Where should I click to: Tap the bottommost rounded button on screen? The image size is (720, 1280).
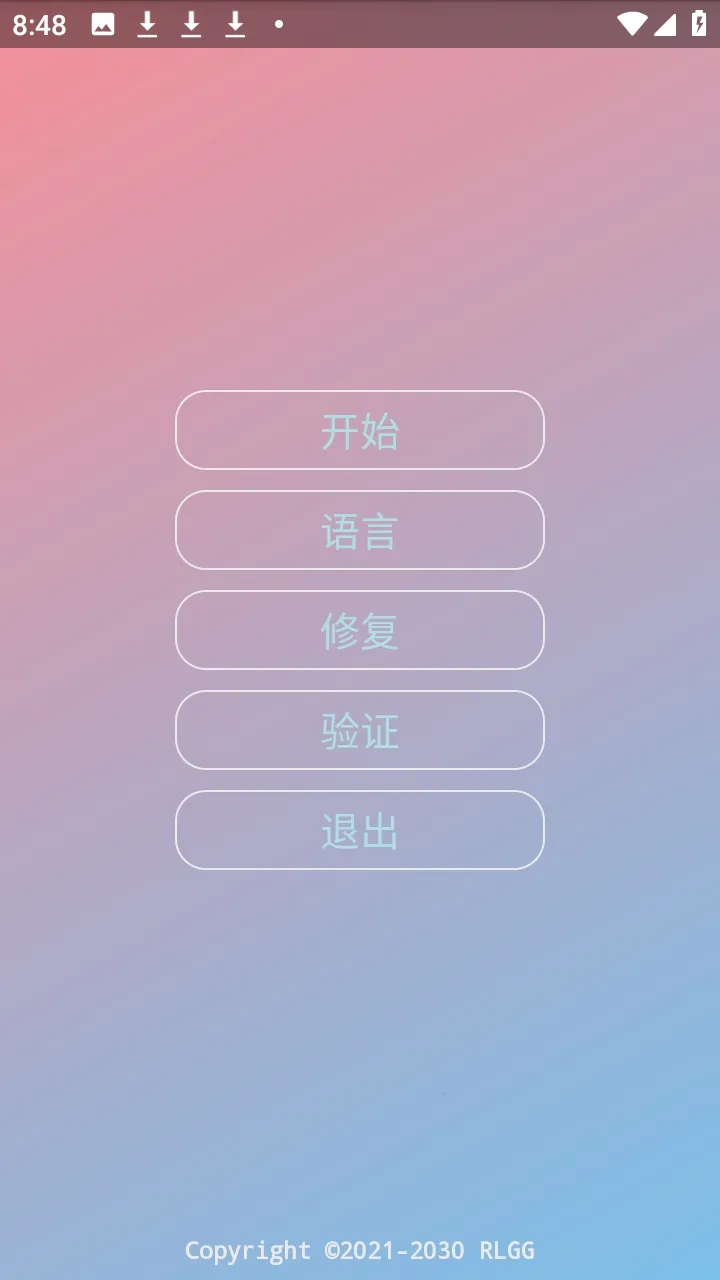pos(360,830)
